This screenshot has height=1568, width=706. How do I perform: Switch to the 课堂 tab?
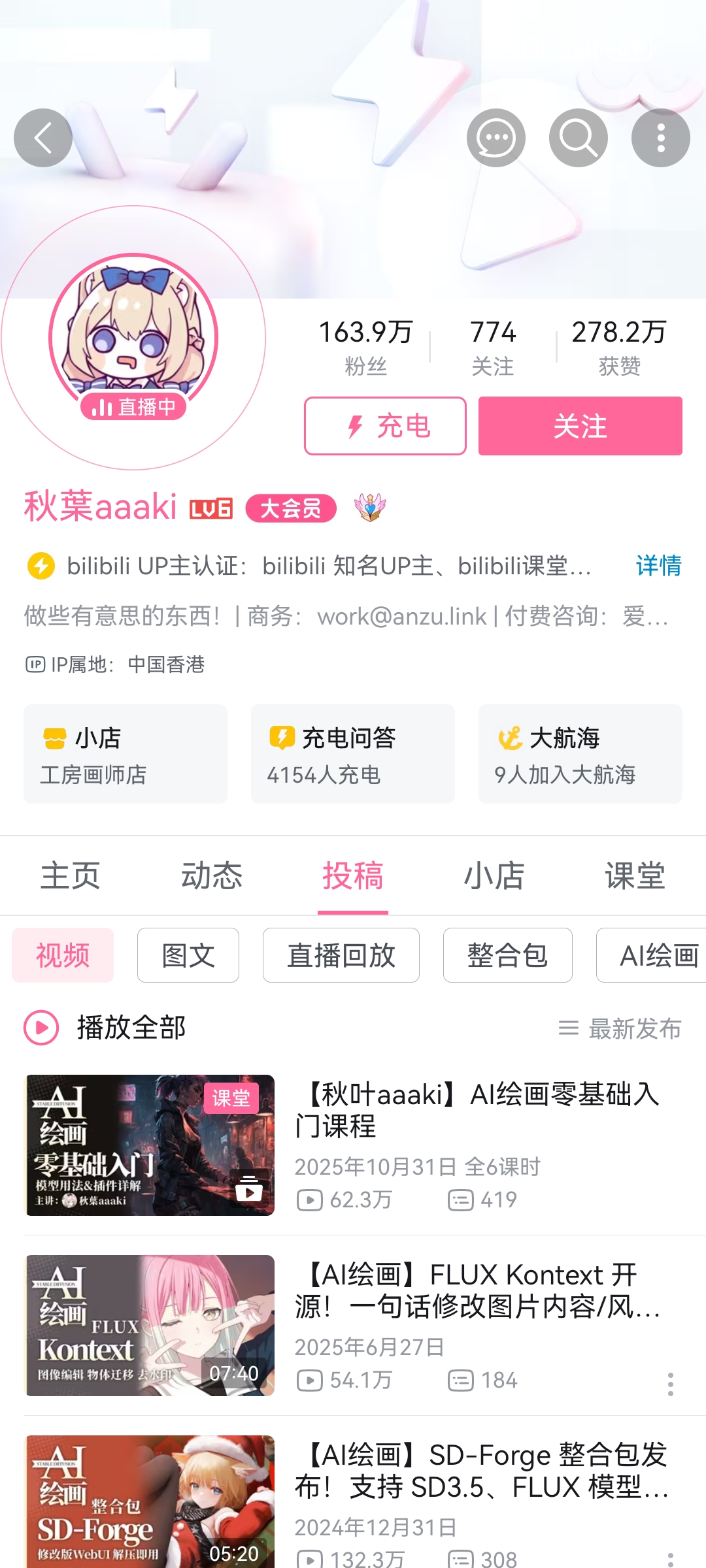635,875
